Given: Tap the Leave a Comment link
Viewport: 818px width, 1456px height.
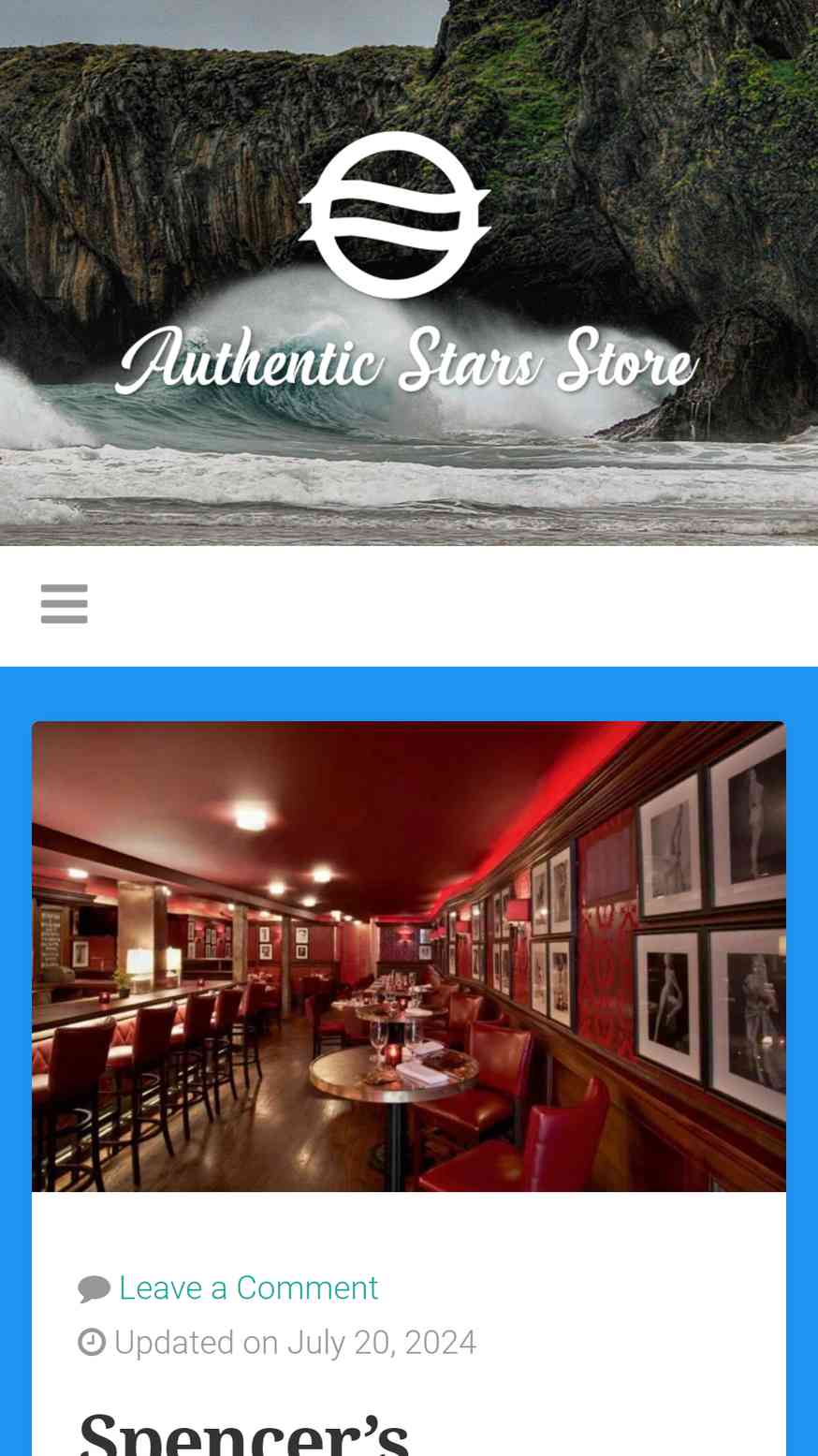Looking at the screenshot, I should [x=248, y=1288].
